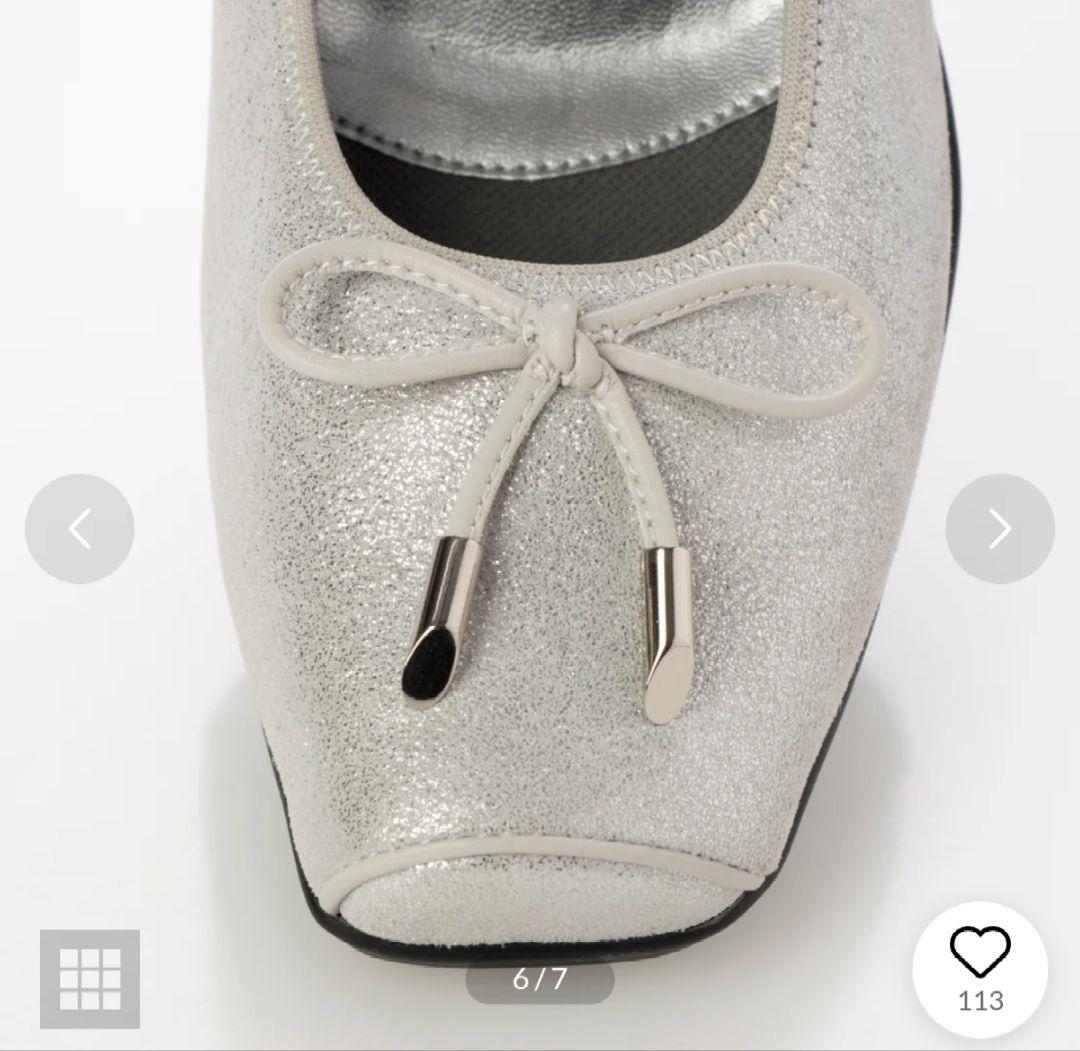This screenshot has width=1080, height=1051.
Task: Show the next product photo
Action: point(999,528)
